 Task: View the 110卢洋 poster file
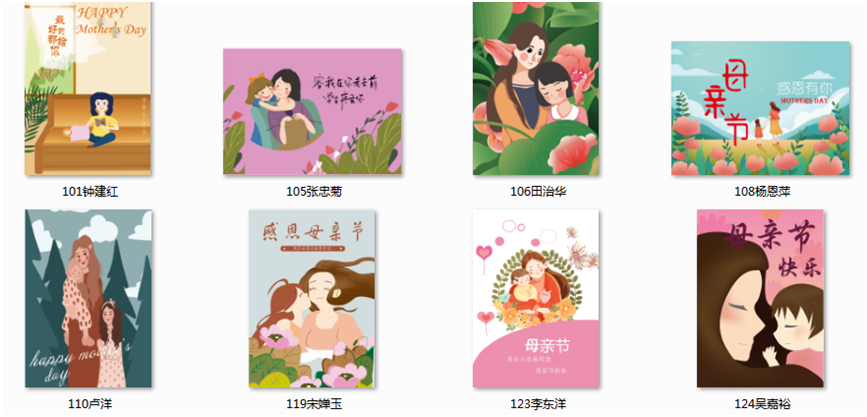[x=88, y=299]
